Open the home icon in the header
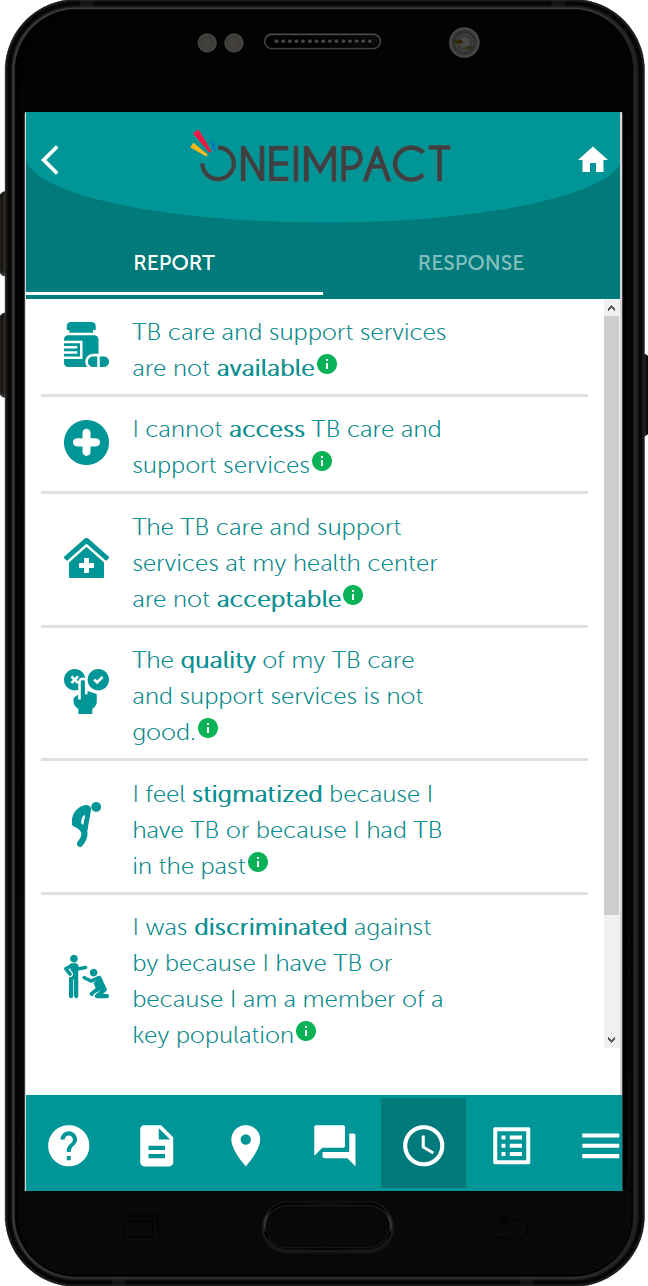648x1286 pixels. click(x=593, y=160)
